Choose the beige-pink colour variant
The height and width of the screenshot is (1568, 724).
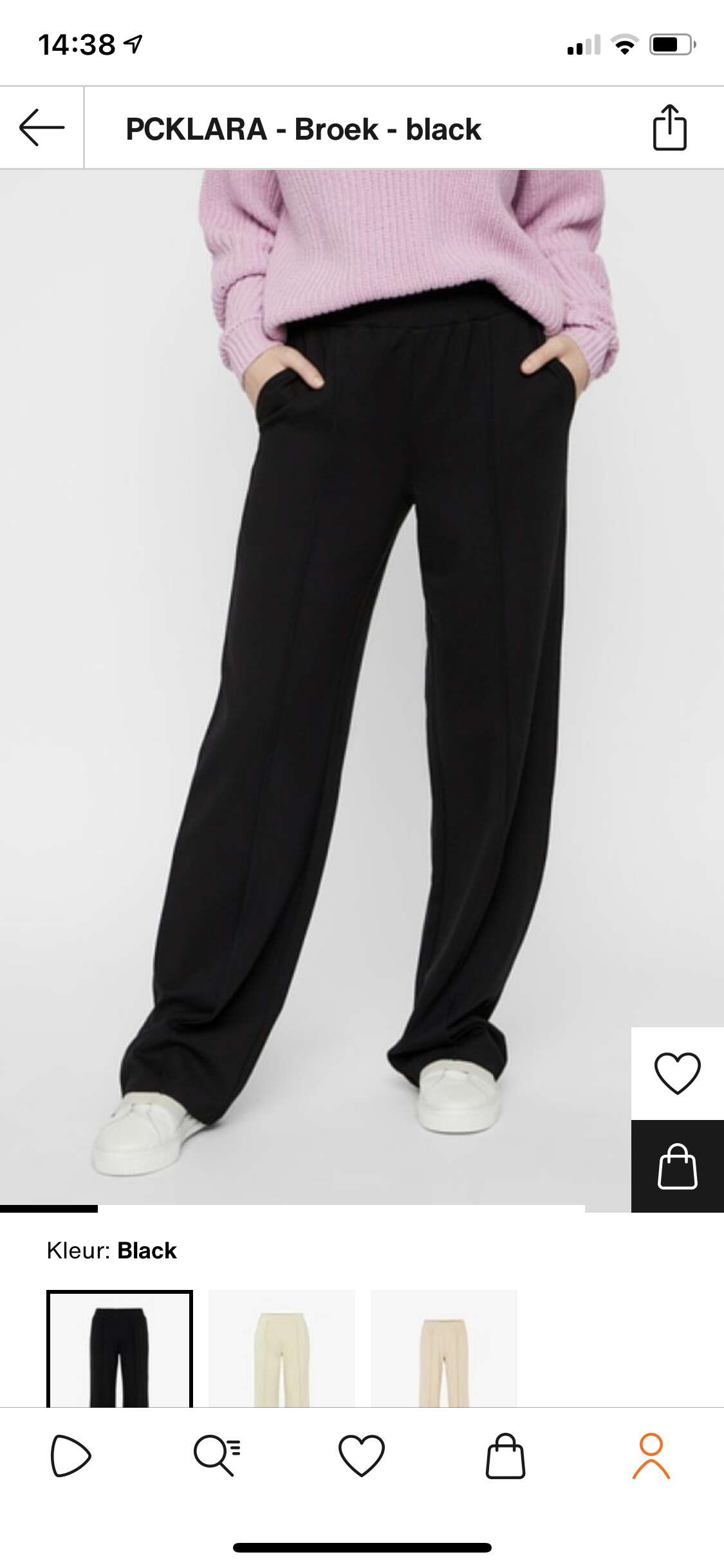444,1349
